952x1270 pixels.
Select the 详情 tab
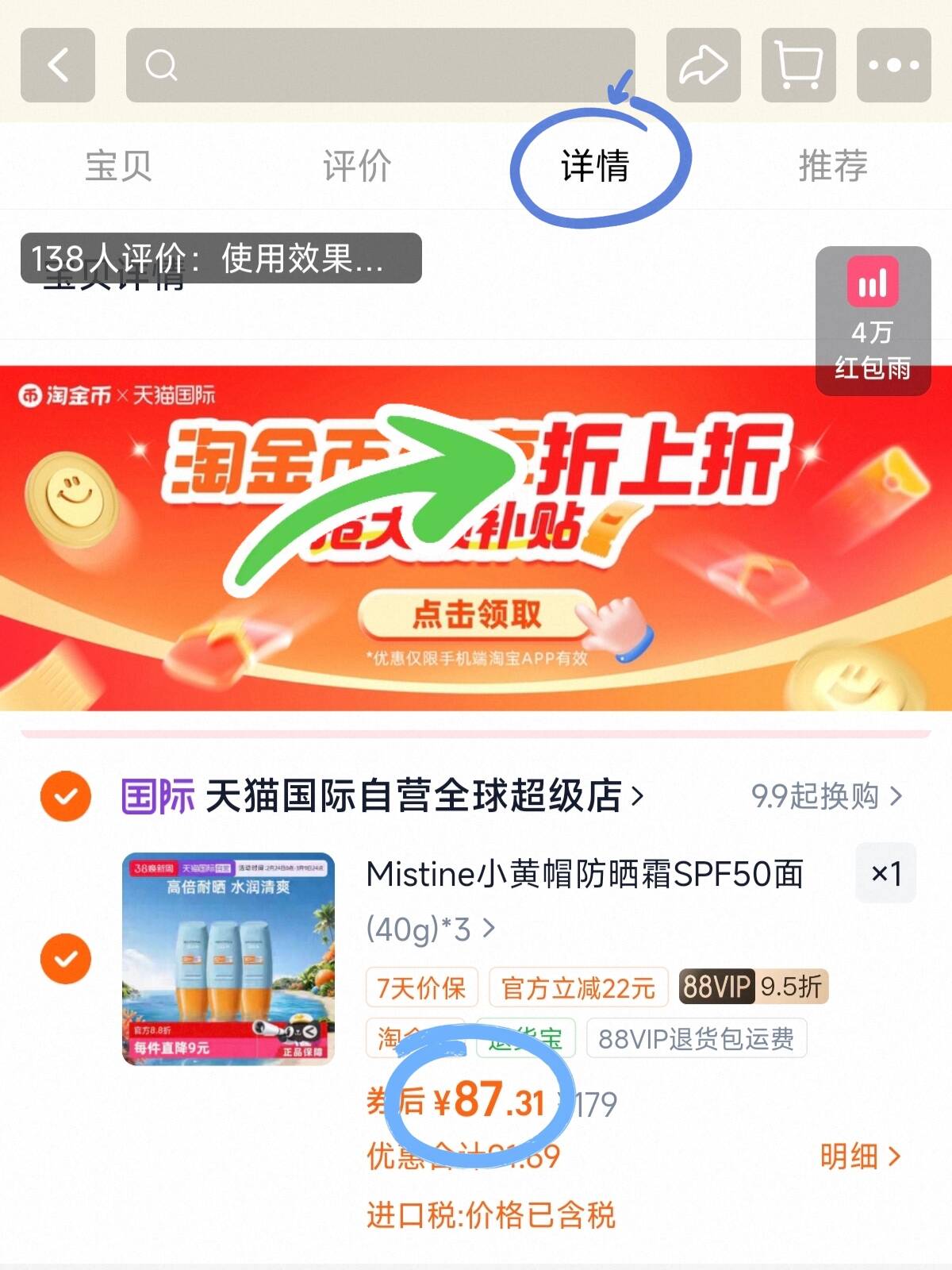(x=595, y=167)
